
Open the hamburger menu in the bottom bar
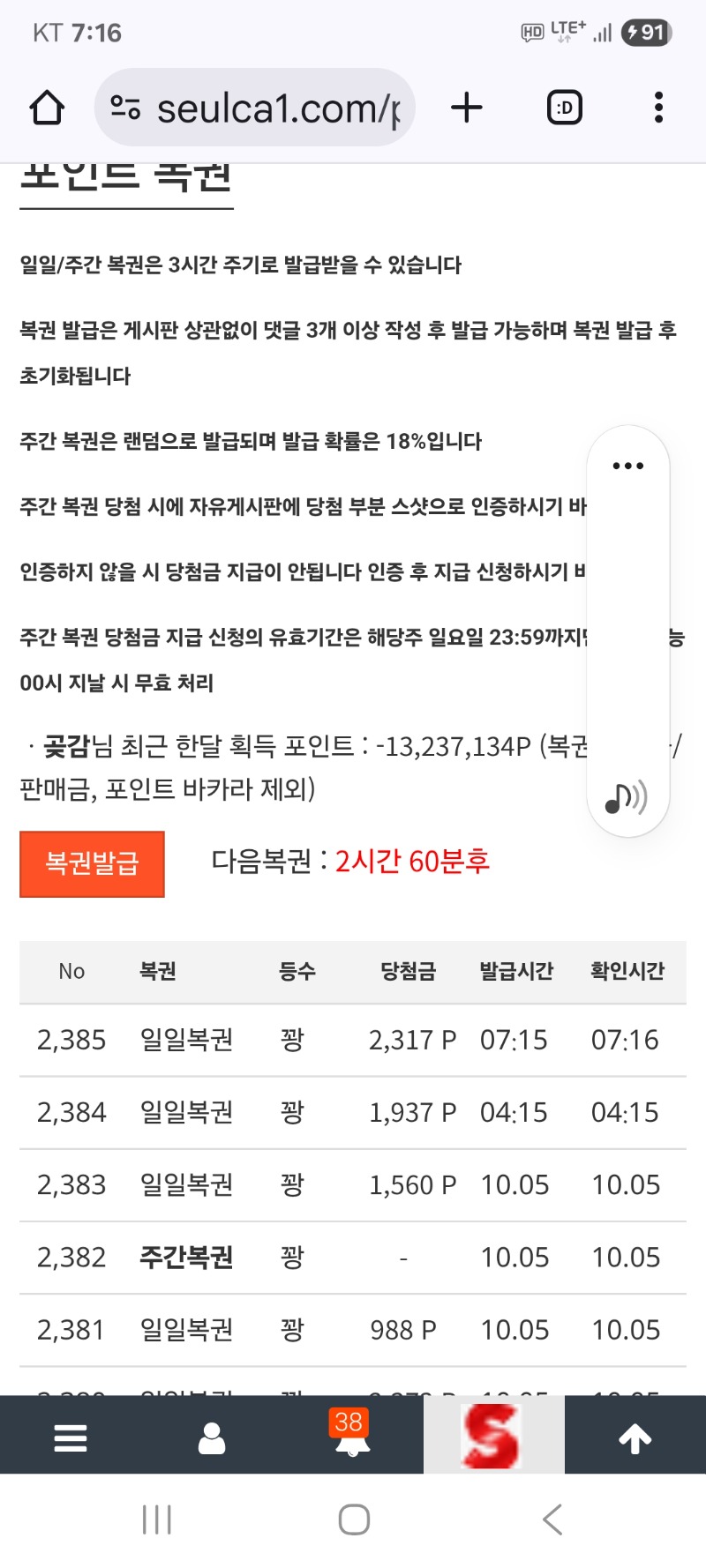point(71,1438)
